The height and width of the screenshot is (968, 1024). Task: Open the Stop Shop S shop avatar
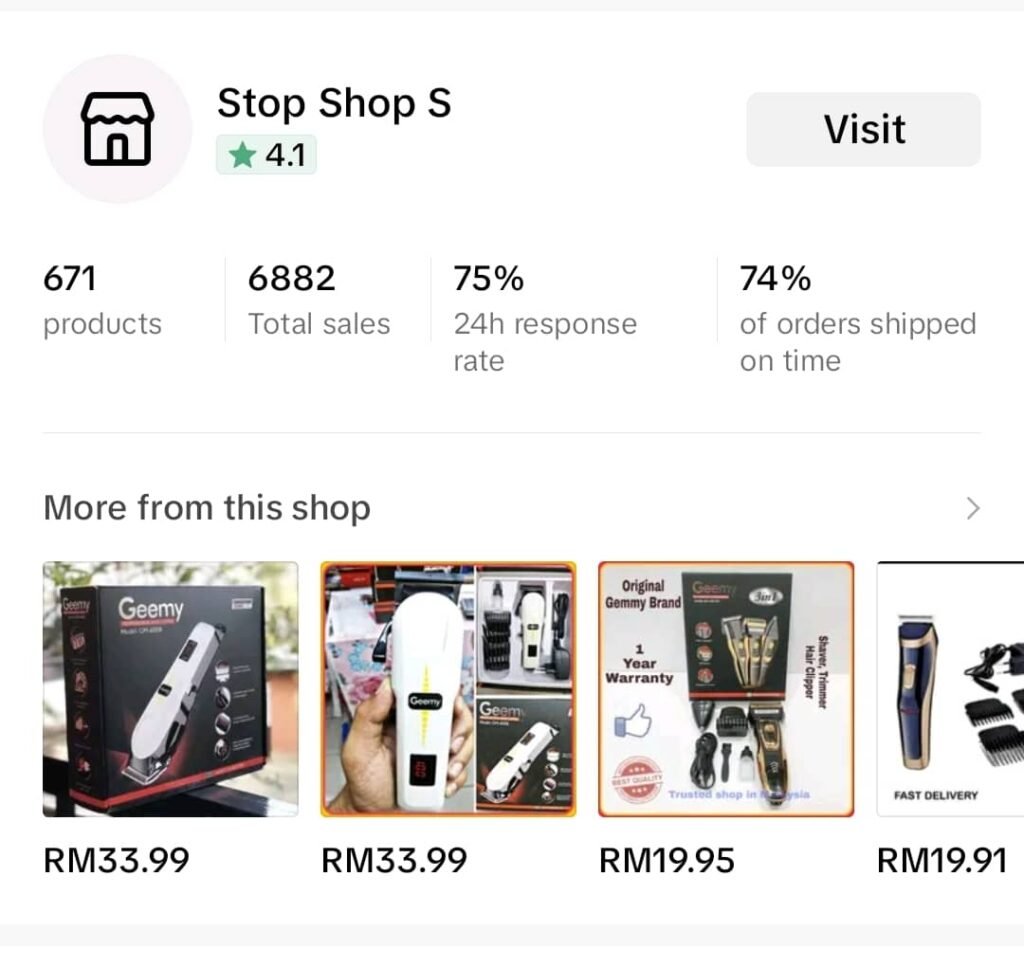(117, 129)
